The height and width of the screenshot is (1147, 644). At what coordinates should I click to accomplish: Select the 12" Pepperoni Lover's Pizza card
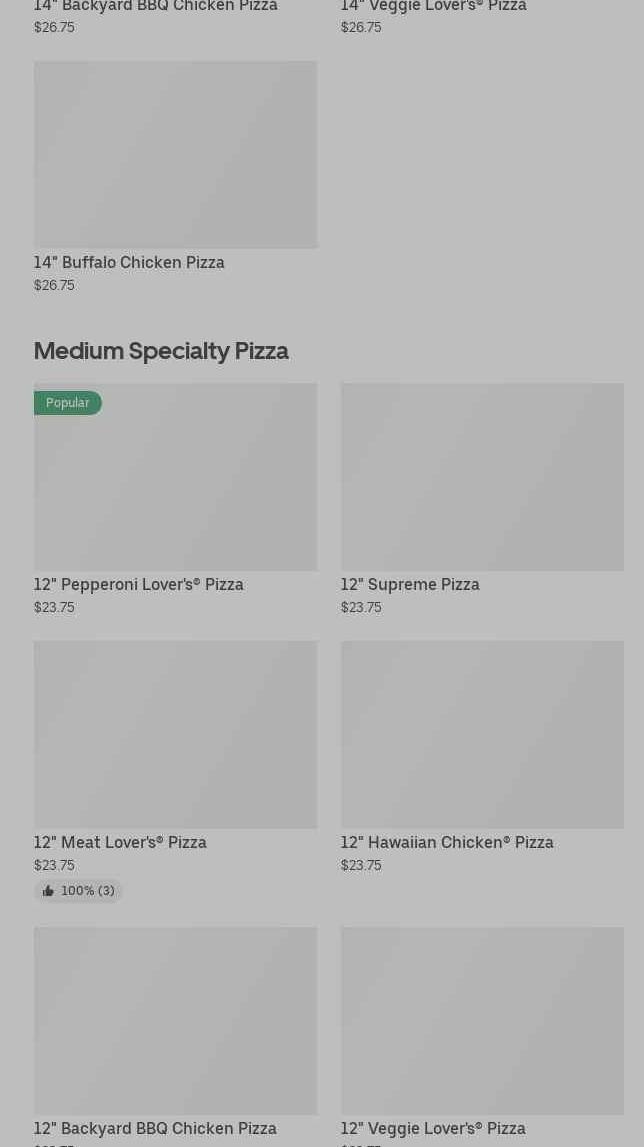(176, 500)
